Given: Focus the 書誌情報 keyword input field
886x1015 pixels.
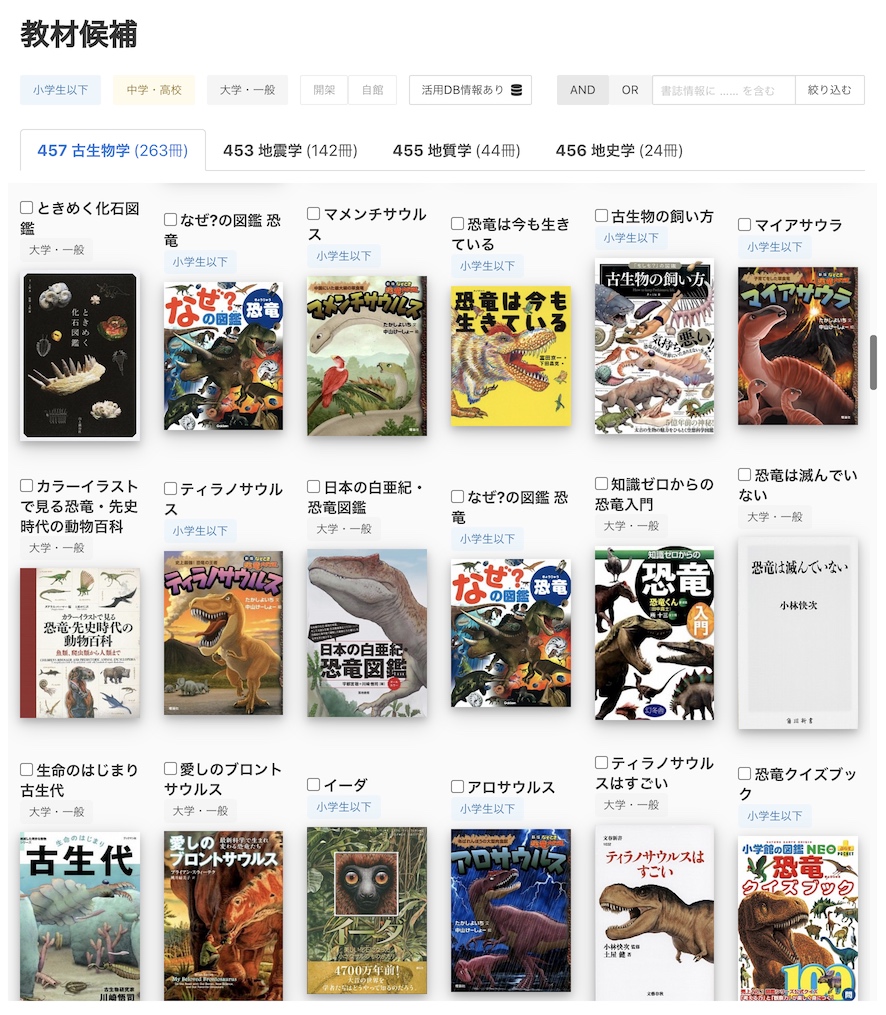Looking at the screenshot, I should [x=723, y=90].
